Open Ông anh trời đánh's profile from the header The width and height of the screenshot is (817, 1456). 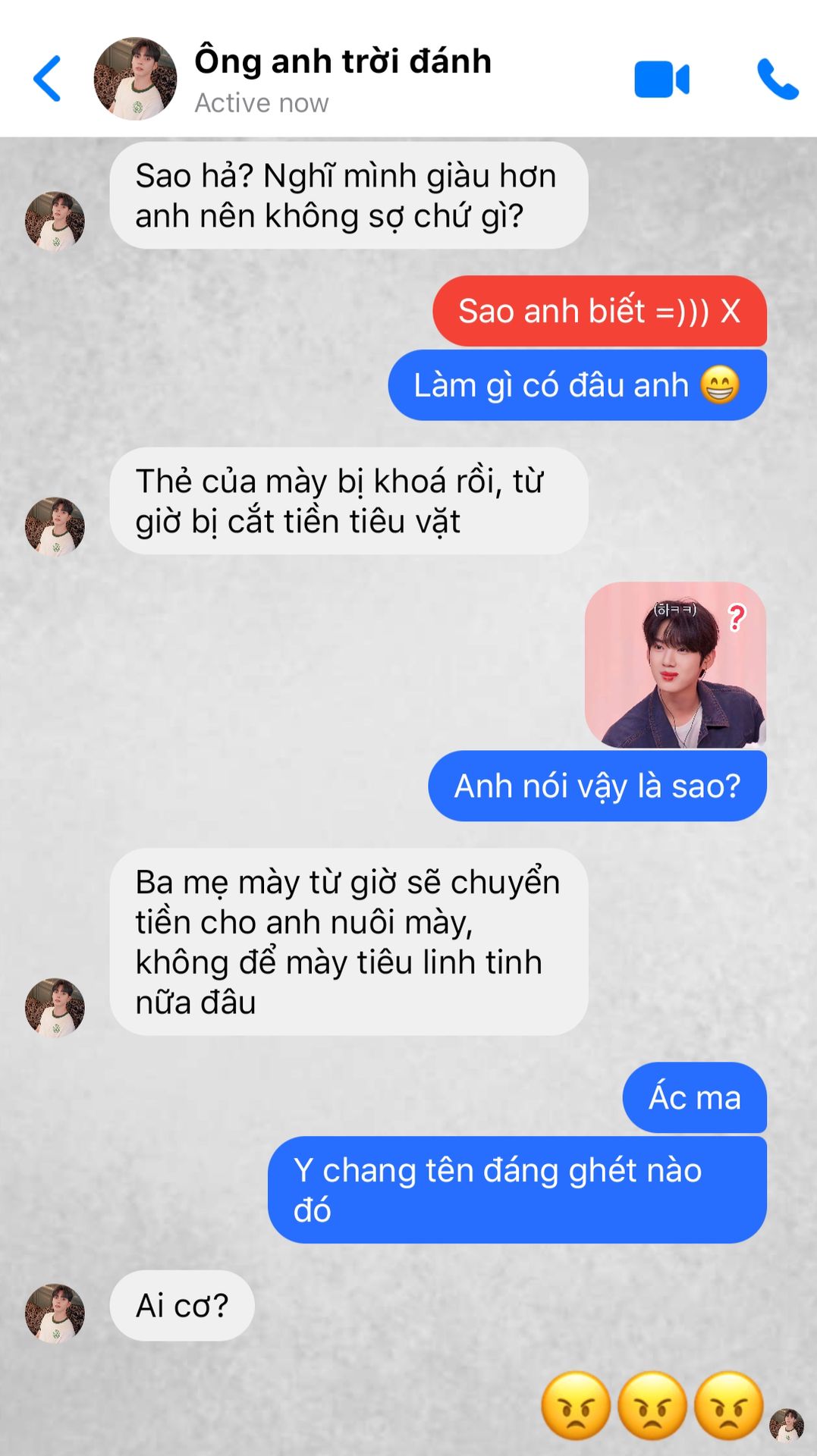pyautogui.click(x=135, y=79)
